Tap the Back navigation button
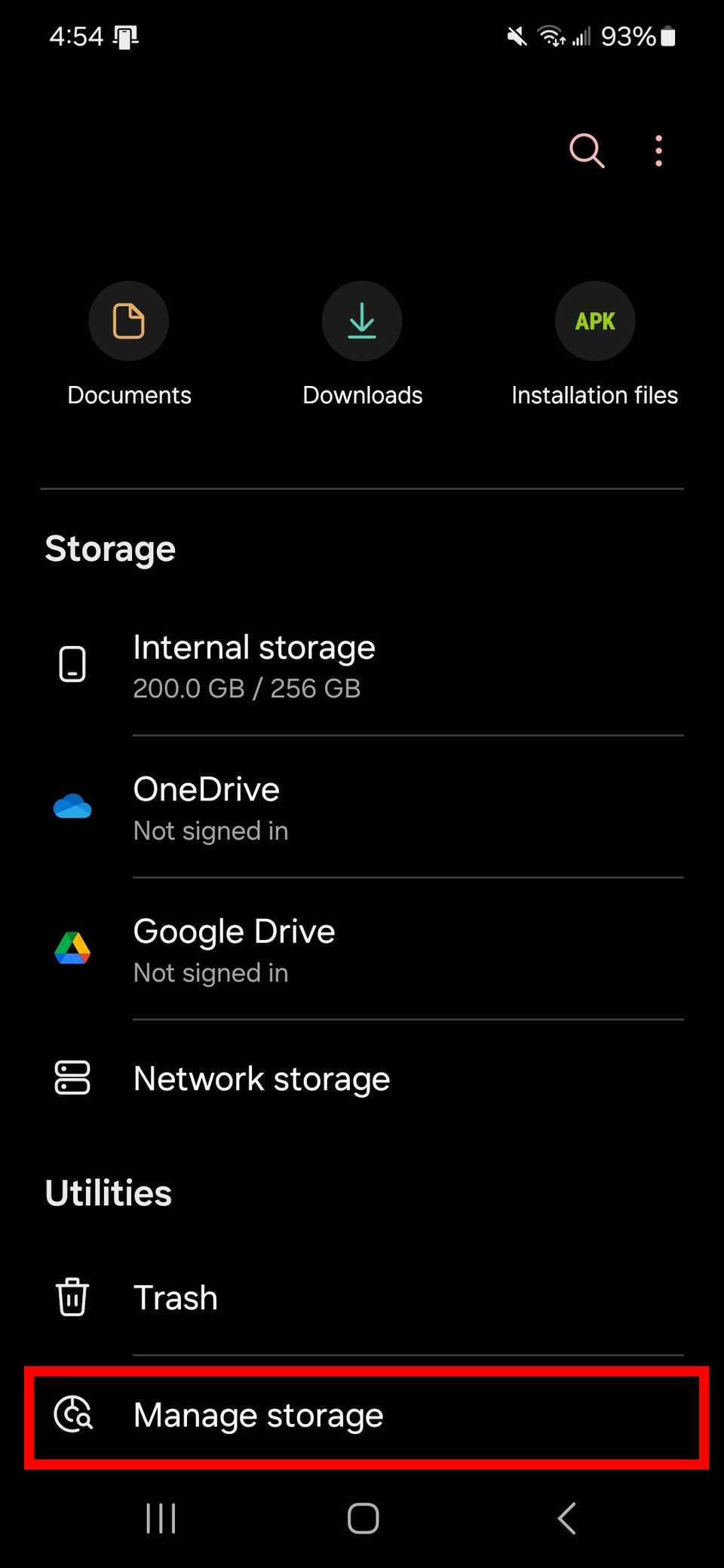Image resolution: width=724 pixels, height=1568 pixels. (567, 1519)
